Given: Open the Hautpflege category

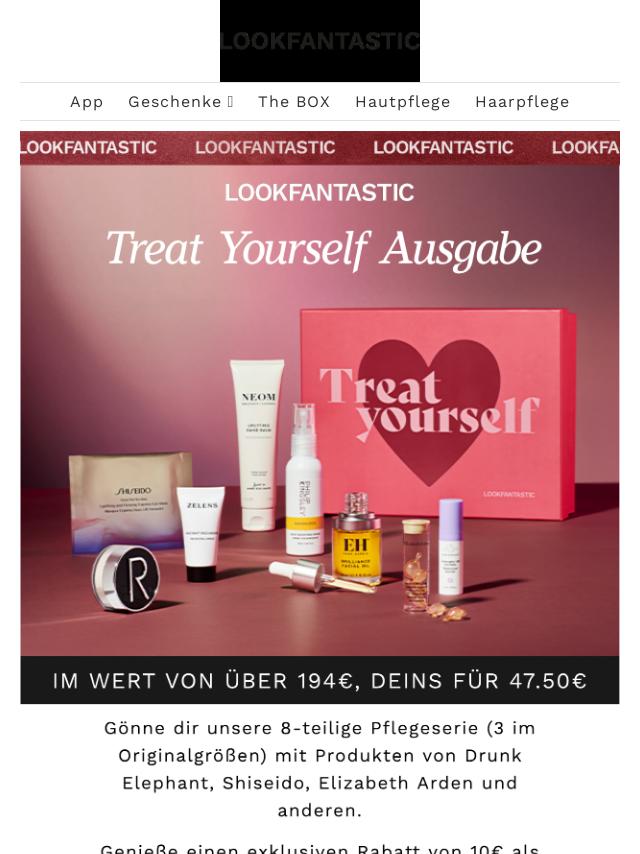Looking at the screenshot, I should (402, 102).
